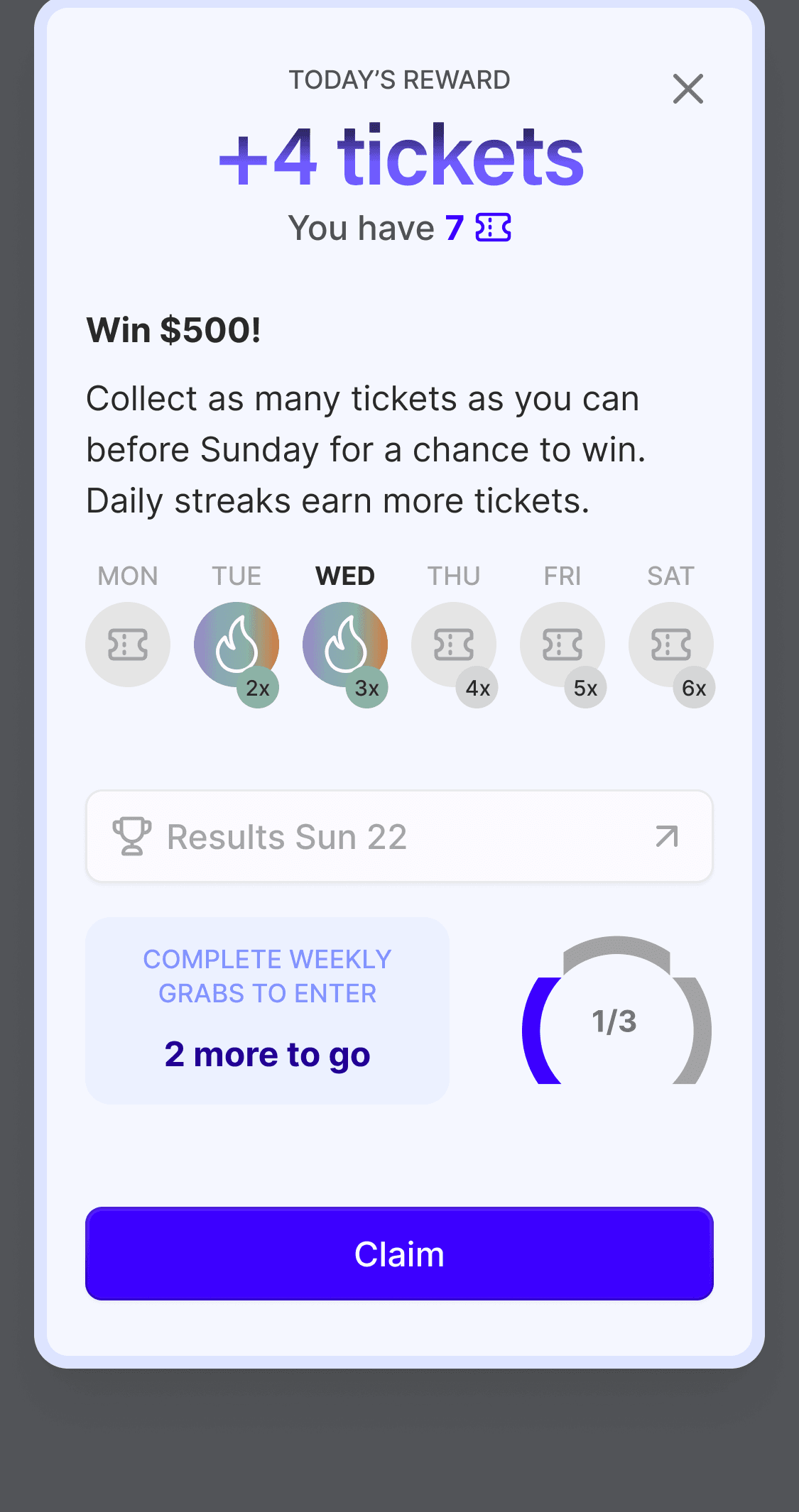Click the trophy icon beside Results Sun 22
Viewport: 799px width, 1512px height.
click(x=134, y=836)
